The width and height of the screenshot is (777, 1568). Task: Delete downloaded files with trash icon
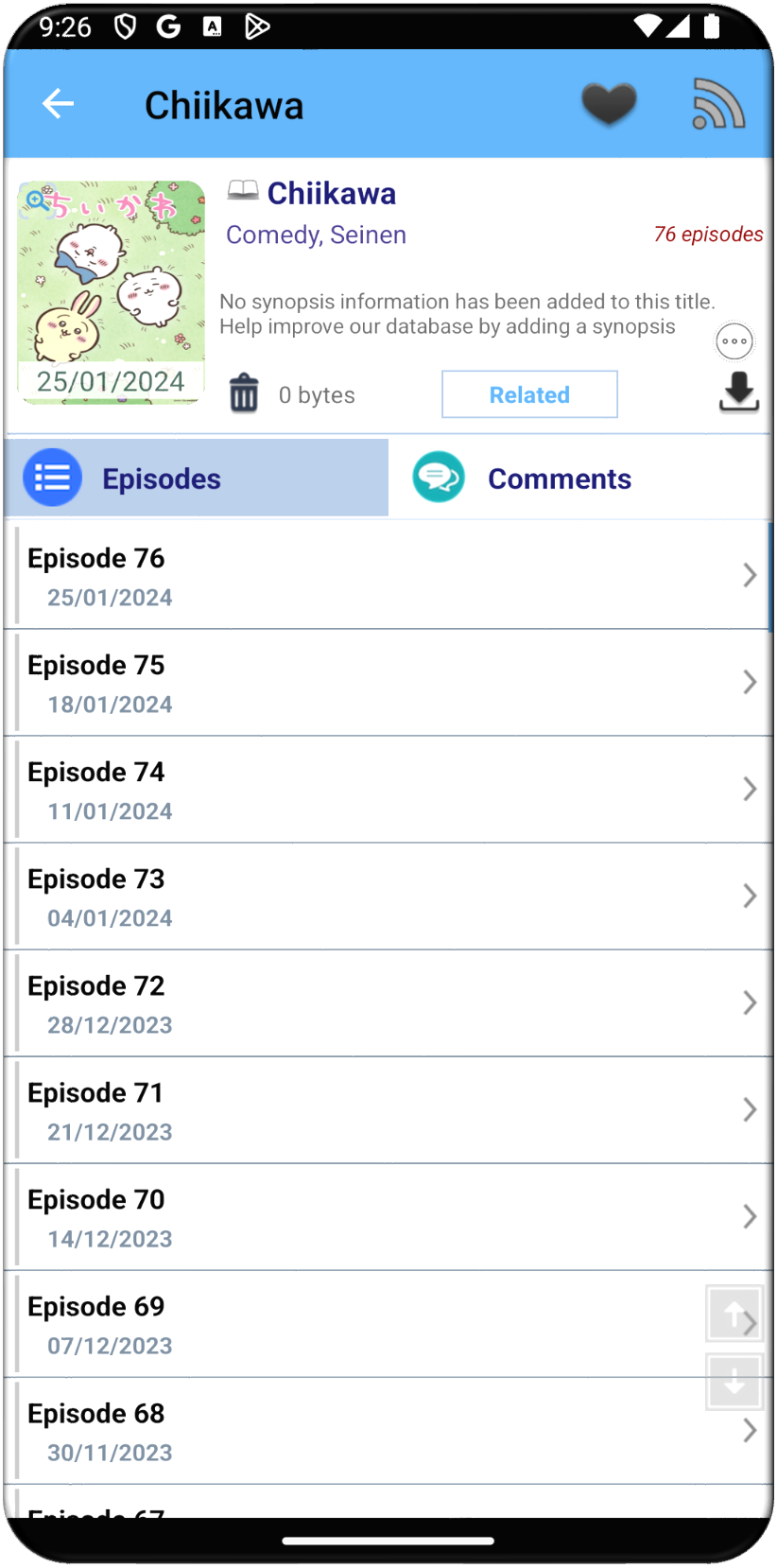tap(244, 393)
